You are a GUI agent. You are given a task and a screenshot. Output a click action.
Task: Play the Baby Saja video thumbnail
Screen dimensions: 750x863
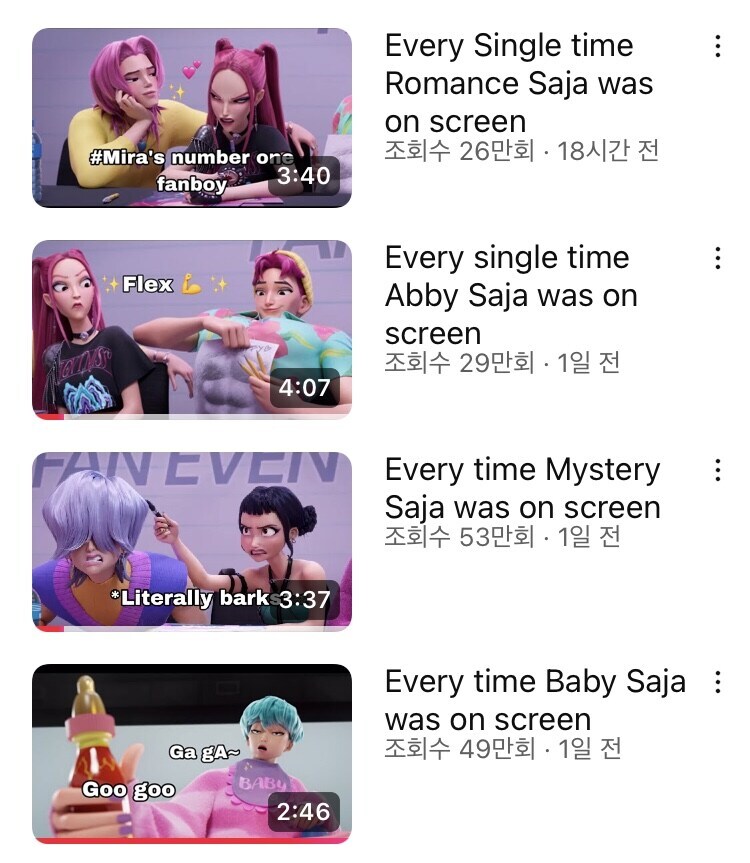(191, 753)
